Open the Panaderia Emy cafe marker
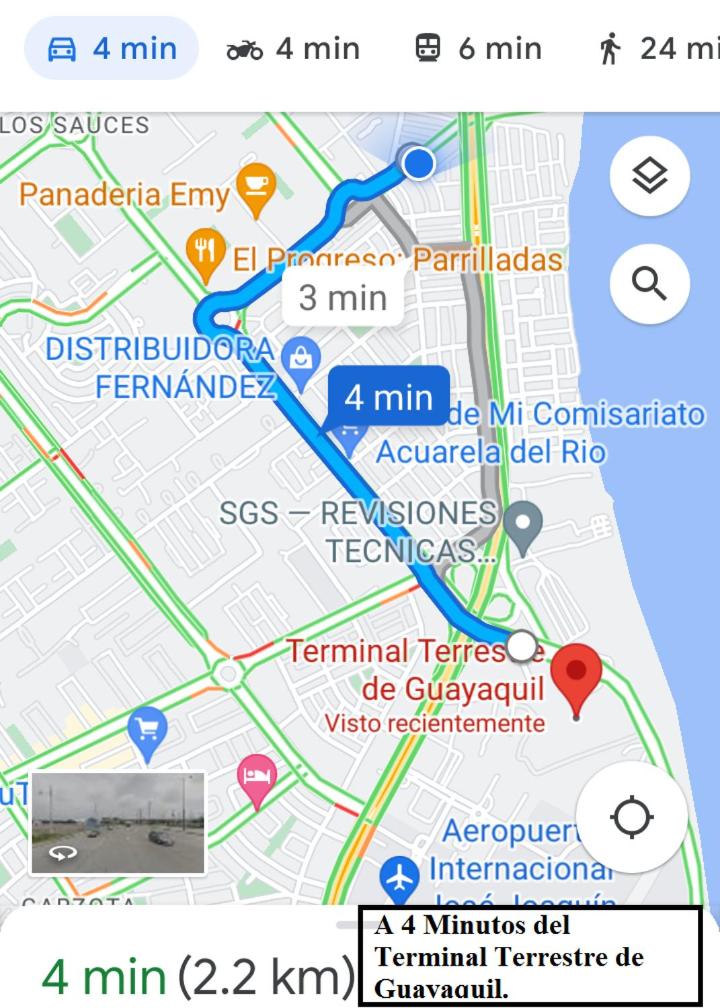This screenshot has width=720, height=1008. pyautogui.click(x=255, y=189)
